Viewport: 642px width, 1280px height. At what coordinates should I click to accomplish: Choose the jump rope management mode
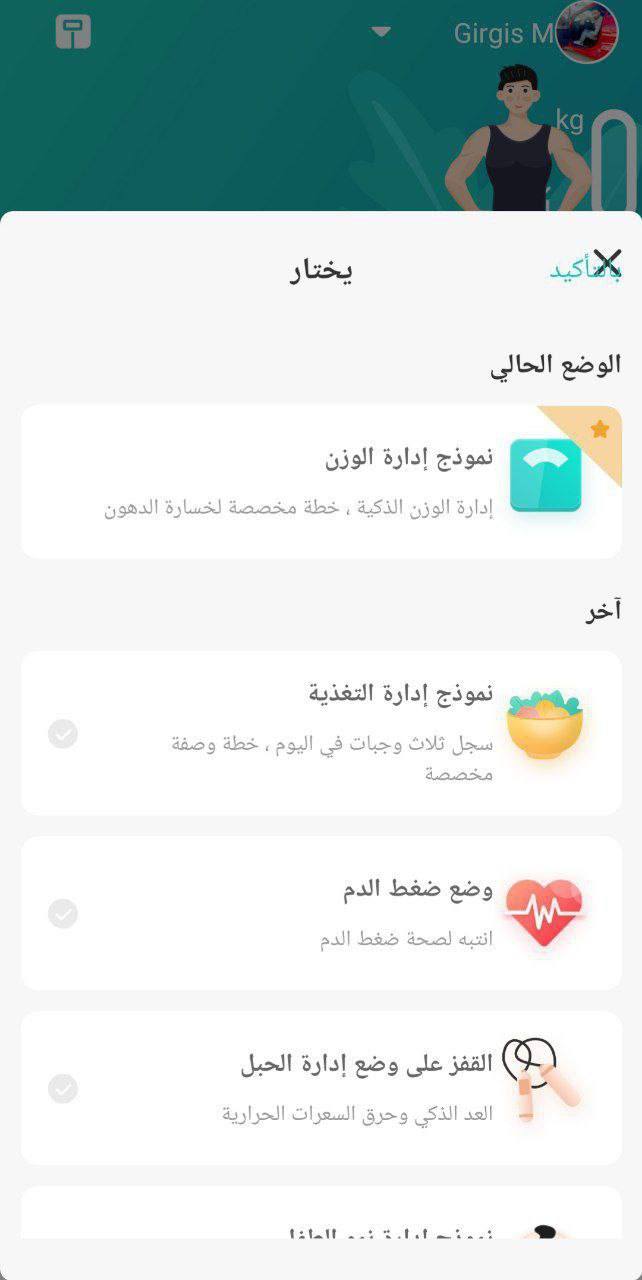coord(321,1088)
